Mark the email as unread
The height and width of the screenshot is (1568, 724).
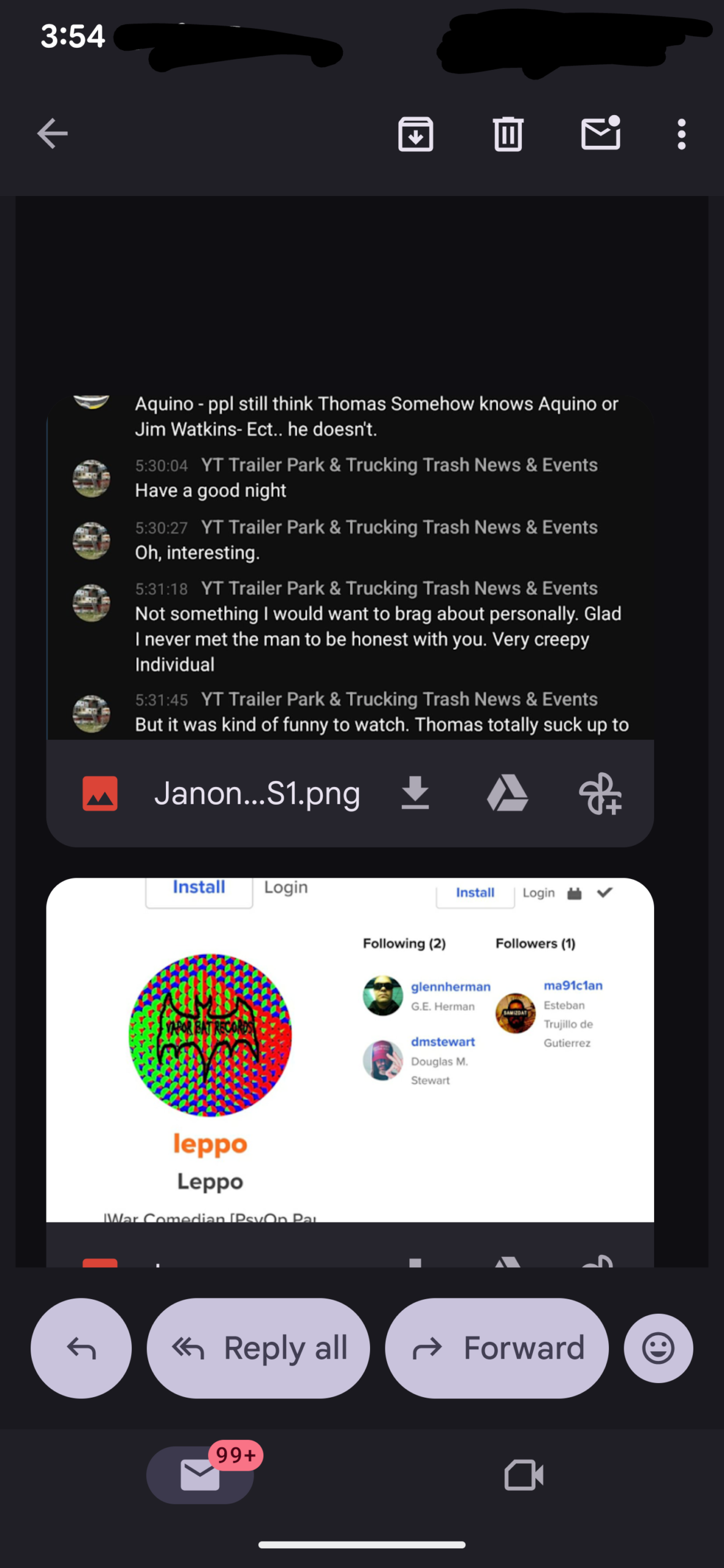coord(600,134)
